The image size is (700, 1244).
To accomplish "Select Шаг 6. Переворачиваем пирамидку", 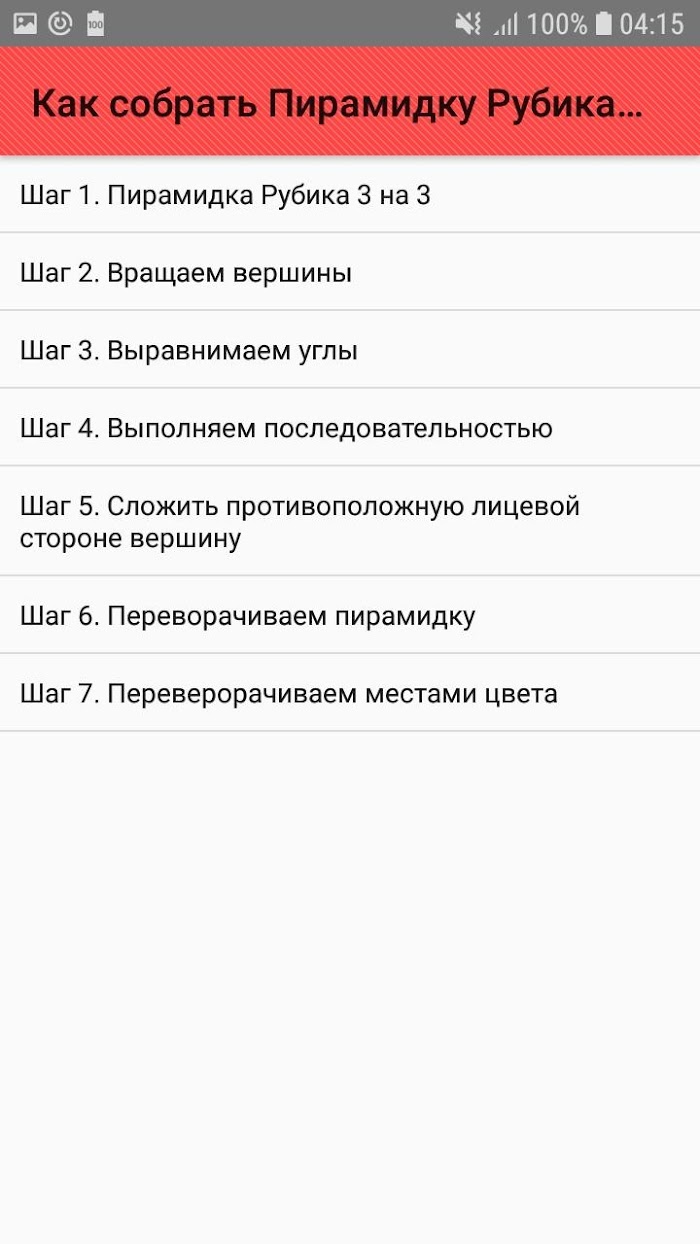I will 350,615.
